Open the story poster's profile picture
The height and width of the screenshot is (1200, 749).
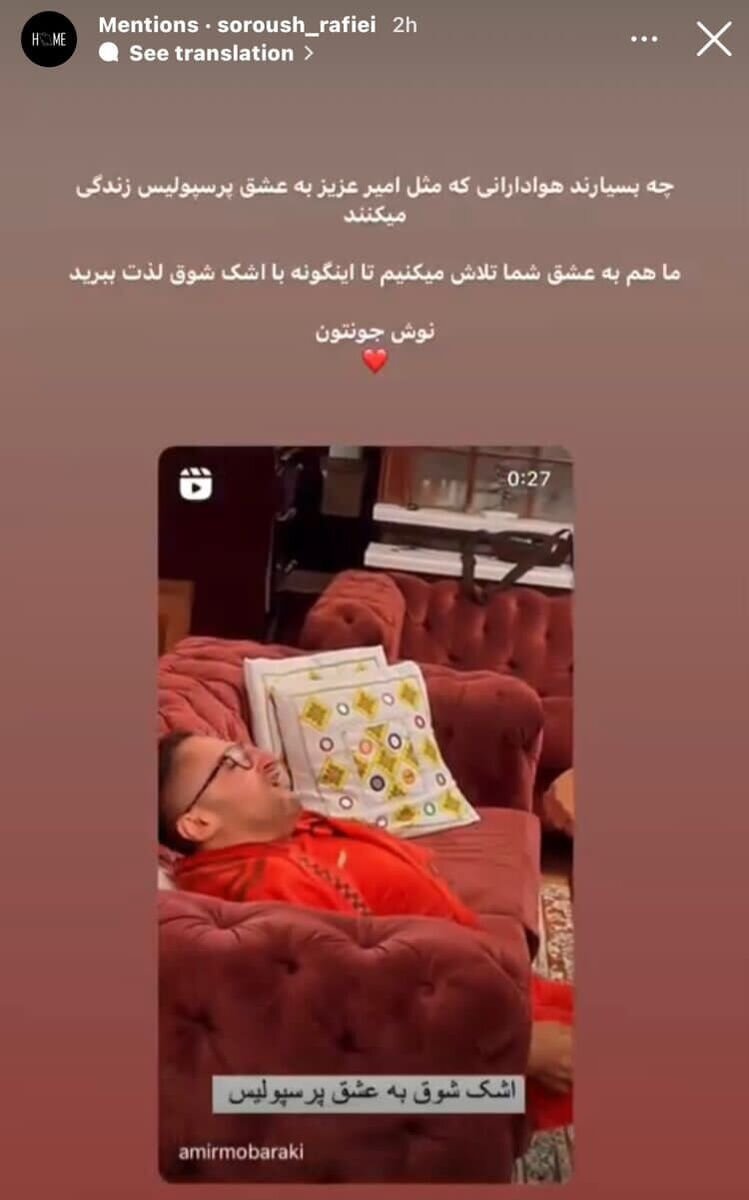(49, 39)
